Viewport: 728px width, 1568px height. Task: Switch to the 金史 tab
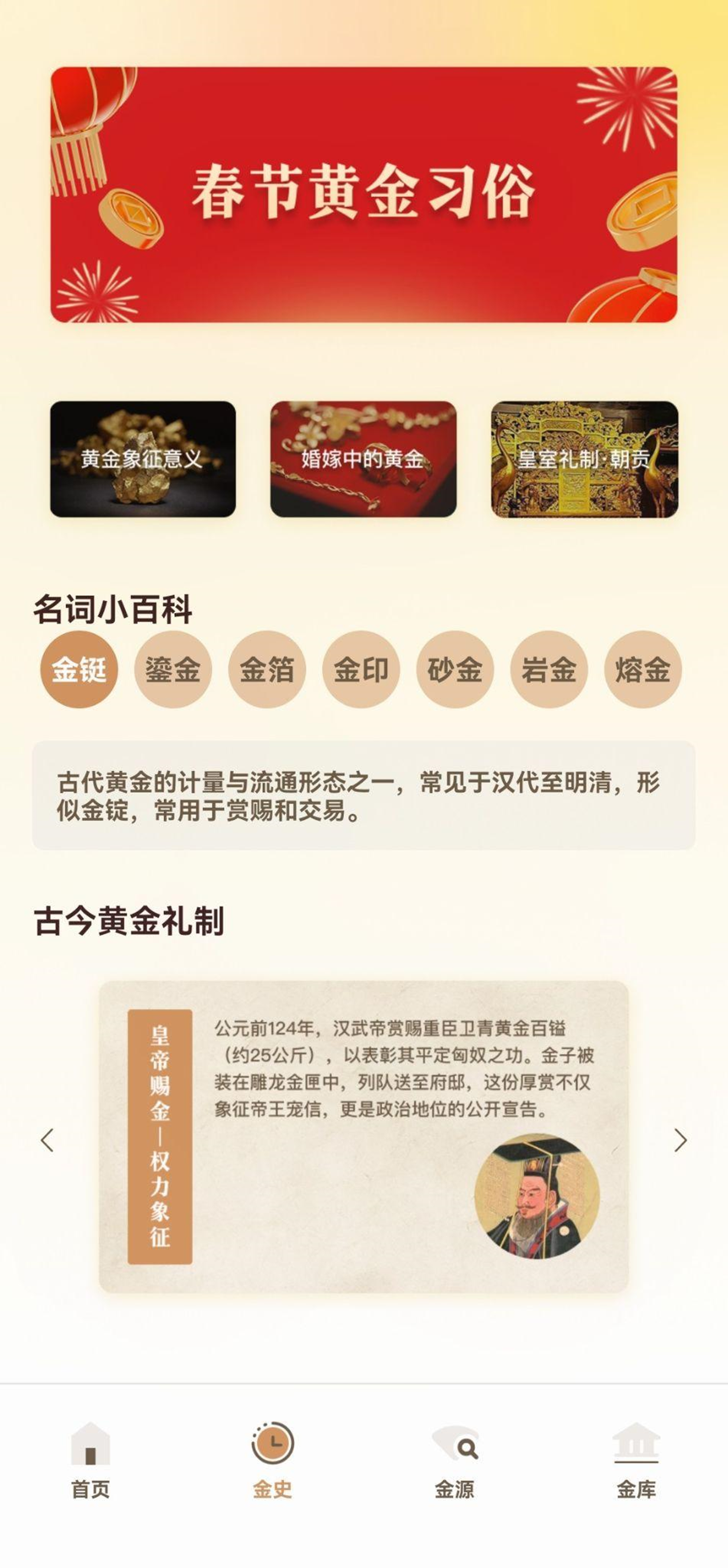click(273, 1461)
